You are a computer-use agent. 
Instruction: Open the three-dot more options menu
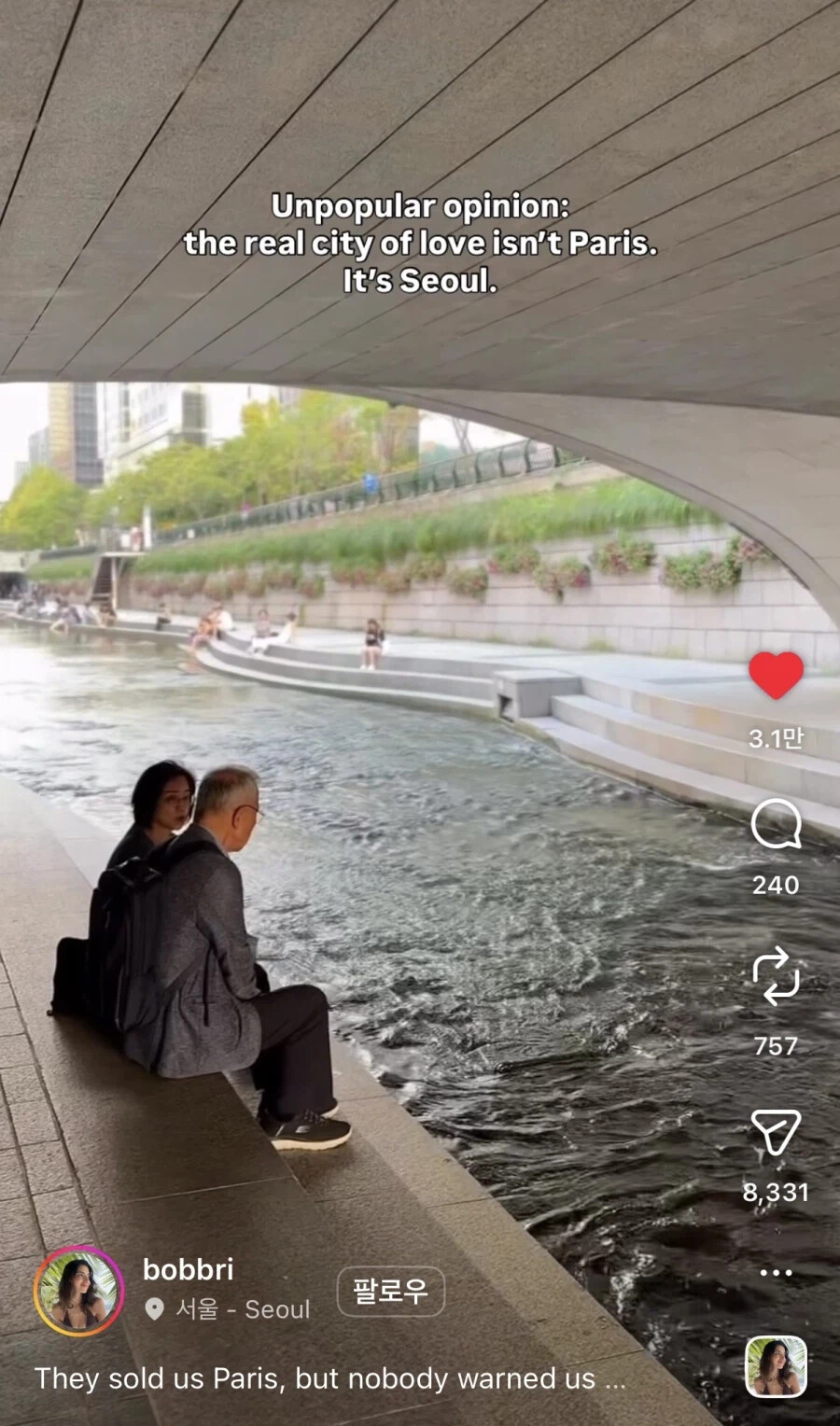coord(776,1273)
